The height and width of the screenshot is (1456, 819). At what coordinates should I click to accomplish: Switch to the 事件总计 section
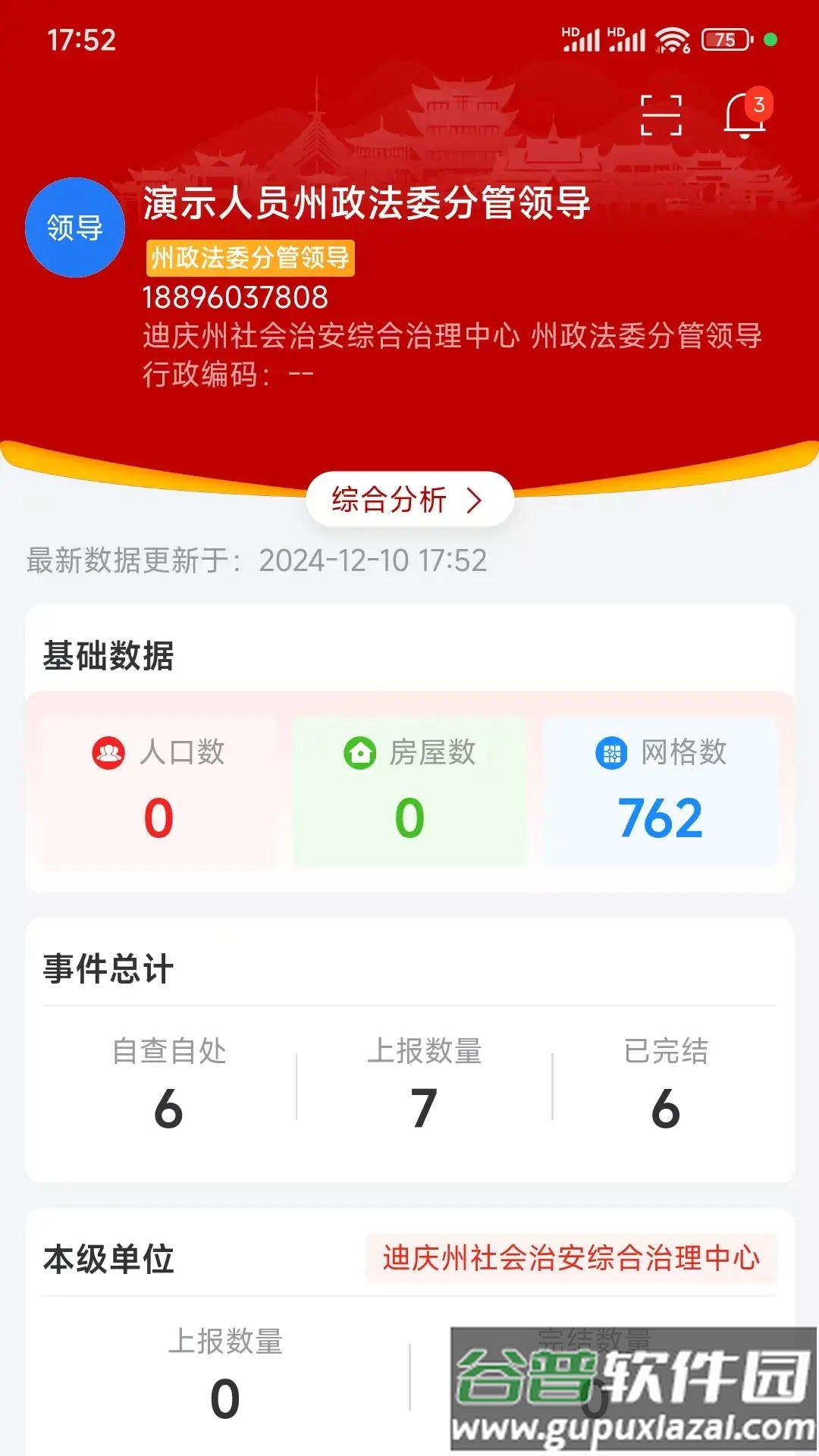click(x=108, y=968)
